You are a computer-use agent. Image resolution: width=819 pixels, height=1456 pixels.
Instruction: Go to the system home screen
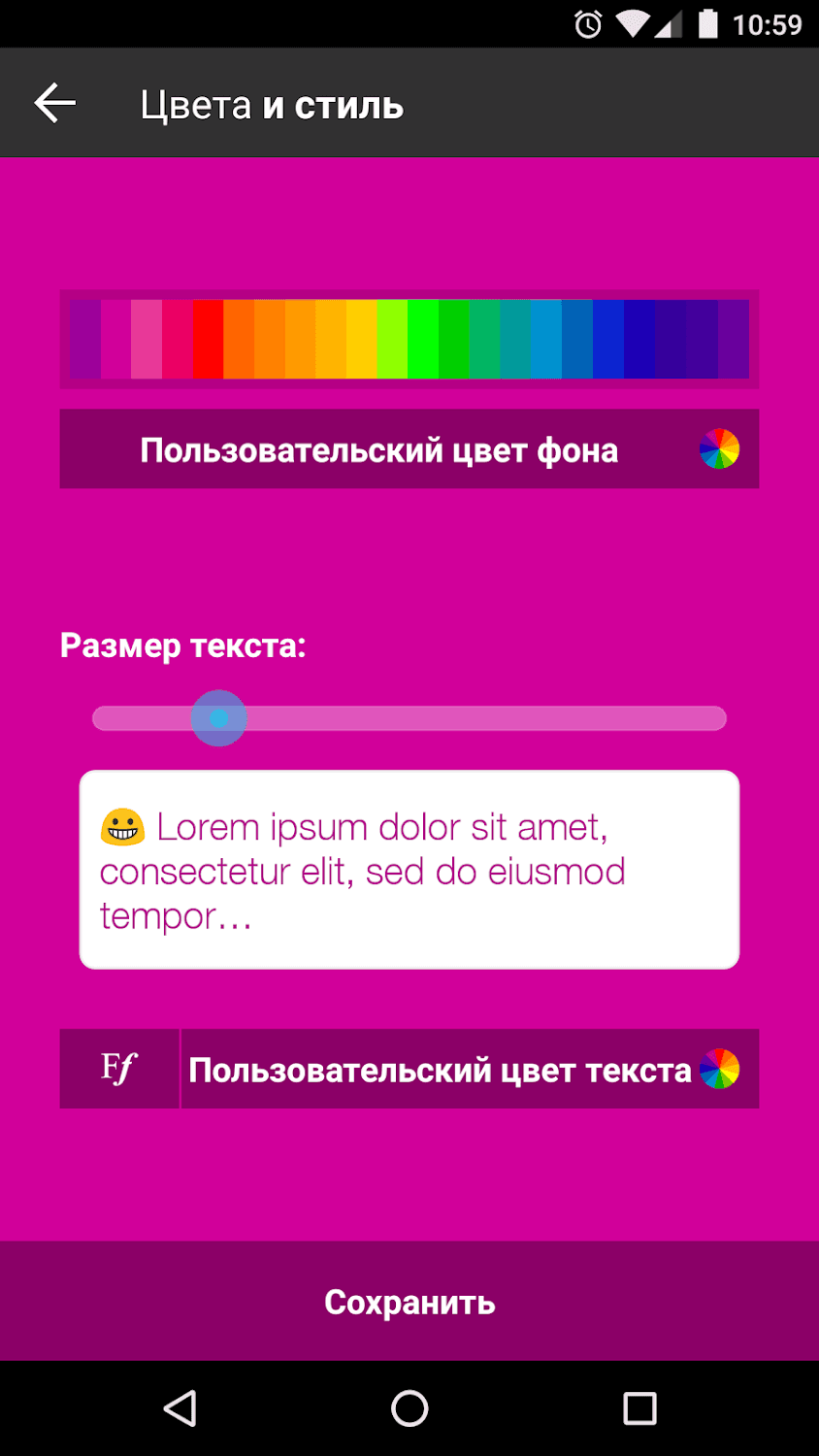tap(409, 1407)
